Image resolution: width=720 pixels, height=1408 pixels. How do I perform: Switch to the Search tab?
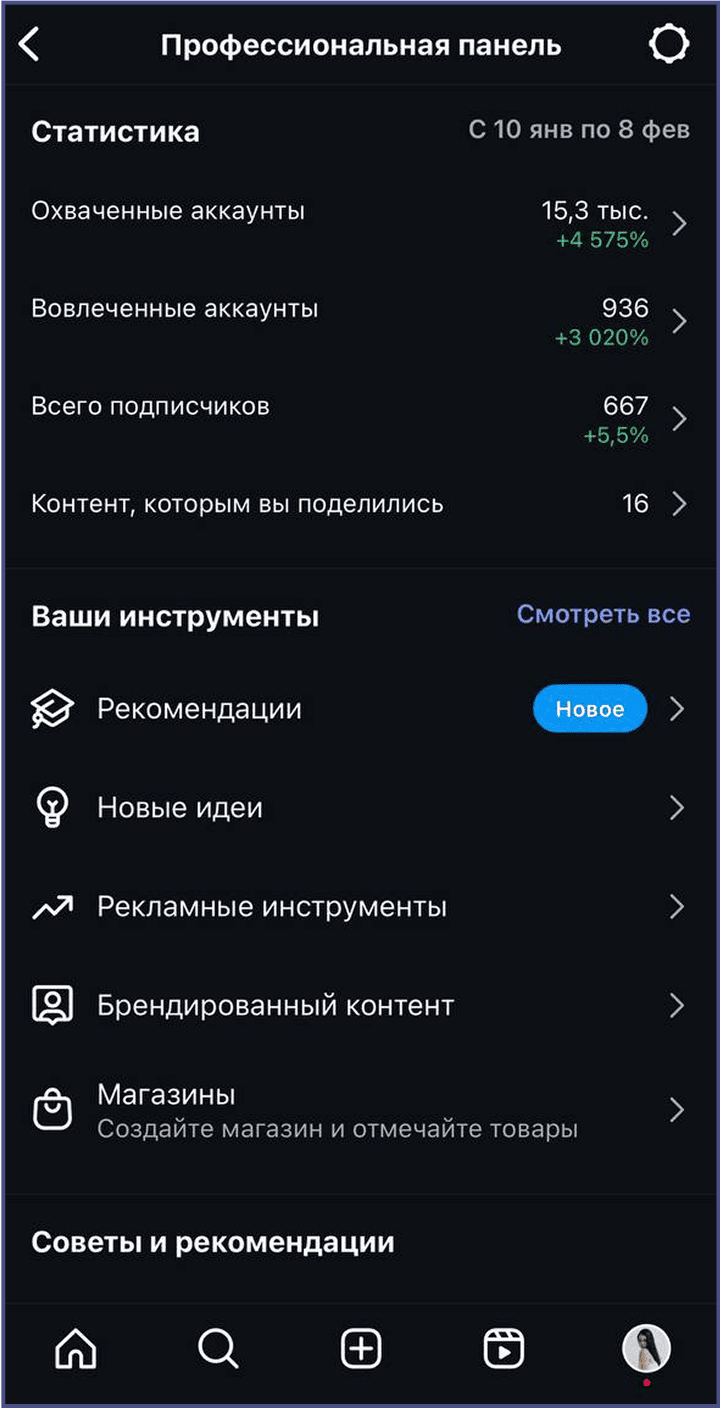pyautogui.click(x=217, y=1350)
